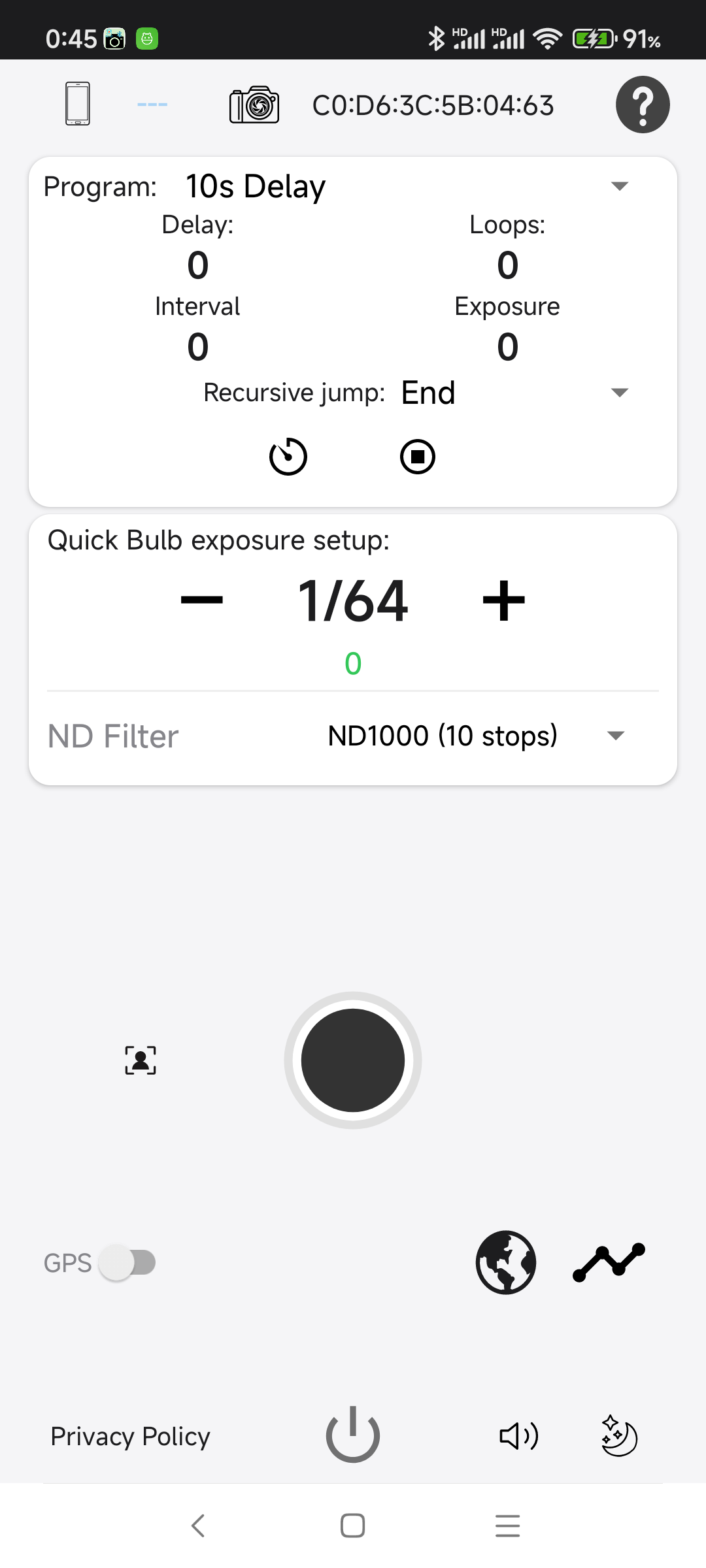Open the Privacy Policy link
Viewport: 706px width, 1568px height.
tap(131, 1436)
